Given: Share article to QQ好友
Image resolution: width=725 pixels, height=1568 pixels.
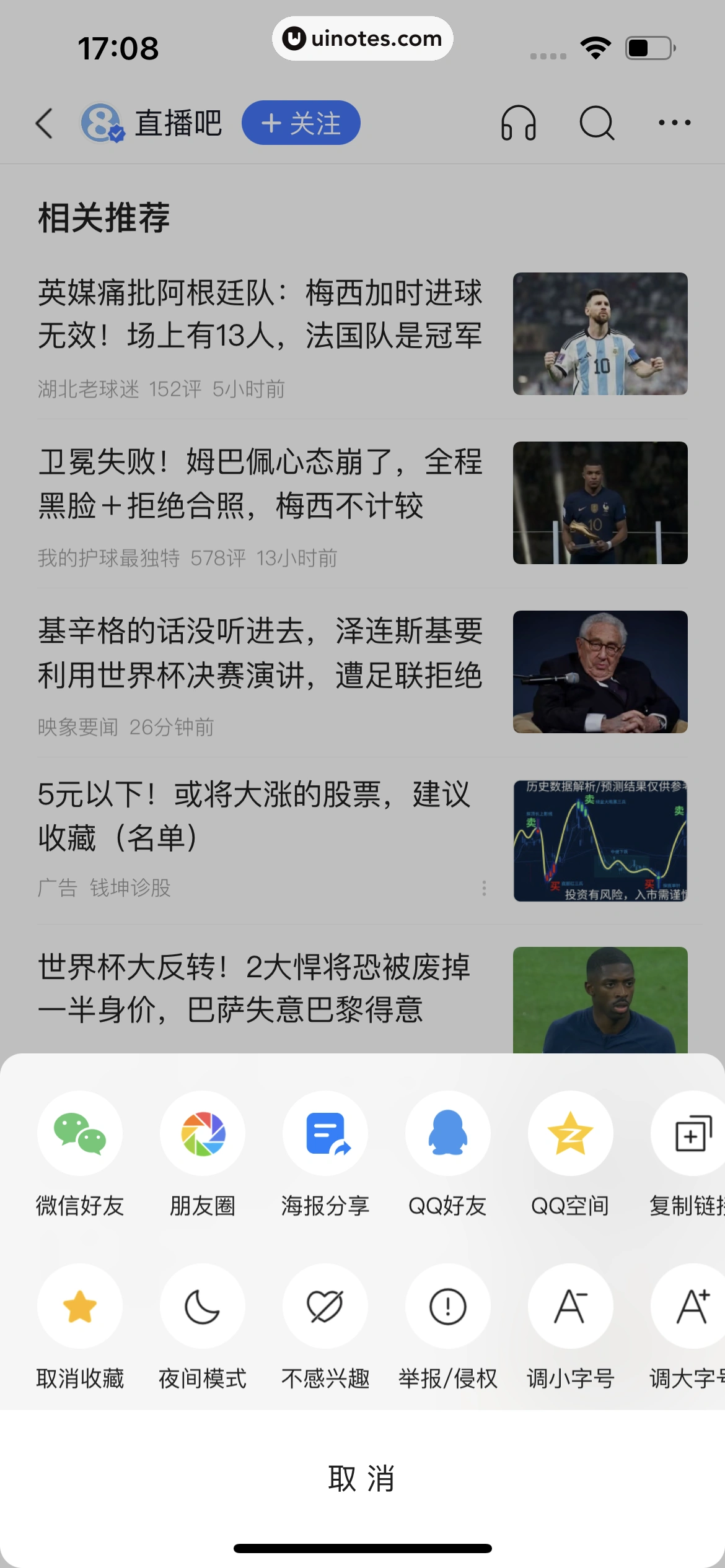Looking at the screenshot, I should (447, 1133).
